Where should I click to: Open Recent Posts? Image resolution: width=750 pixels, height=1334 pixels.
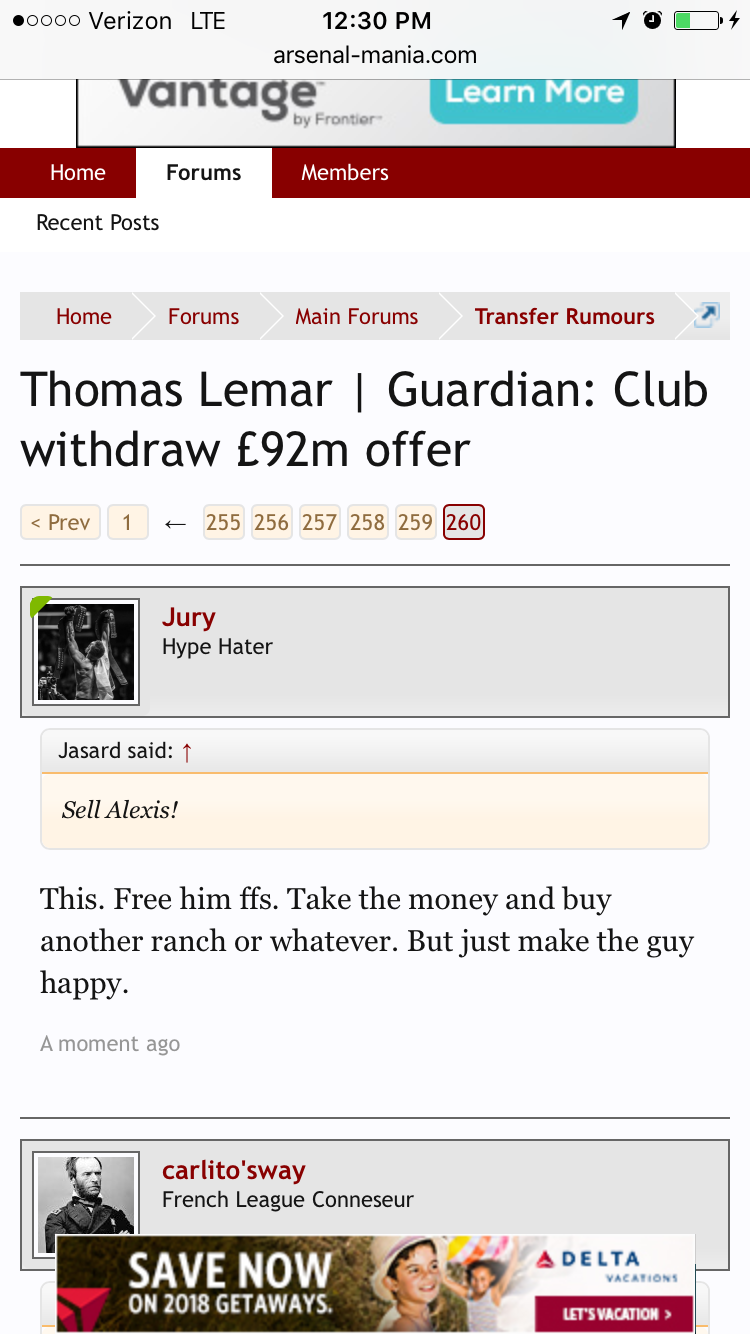98,223
